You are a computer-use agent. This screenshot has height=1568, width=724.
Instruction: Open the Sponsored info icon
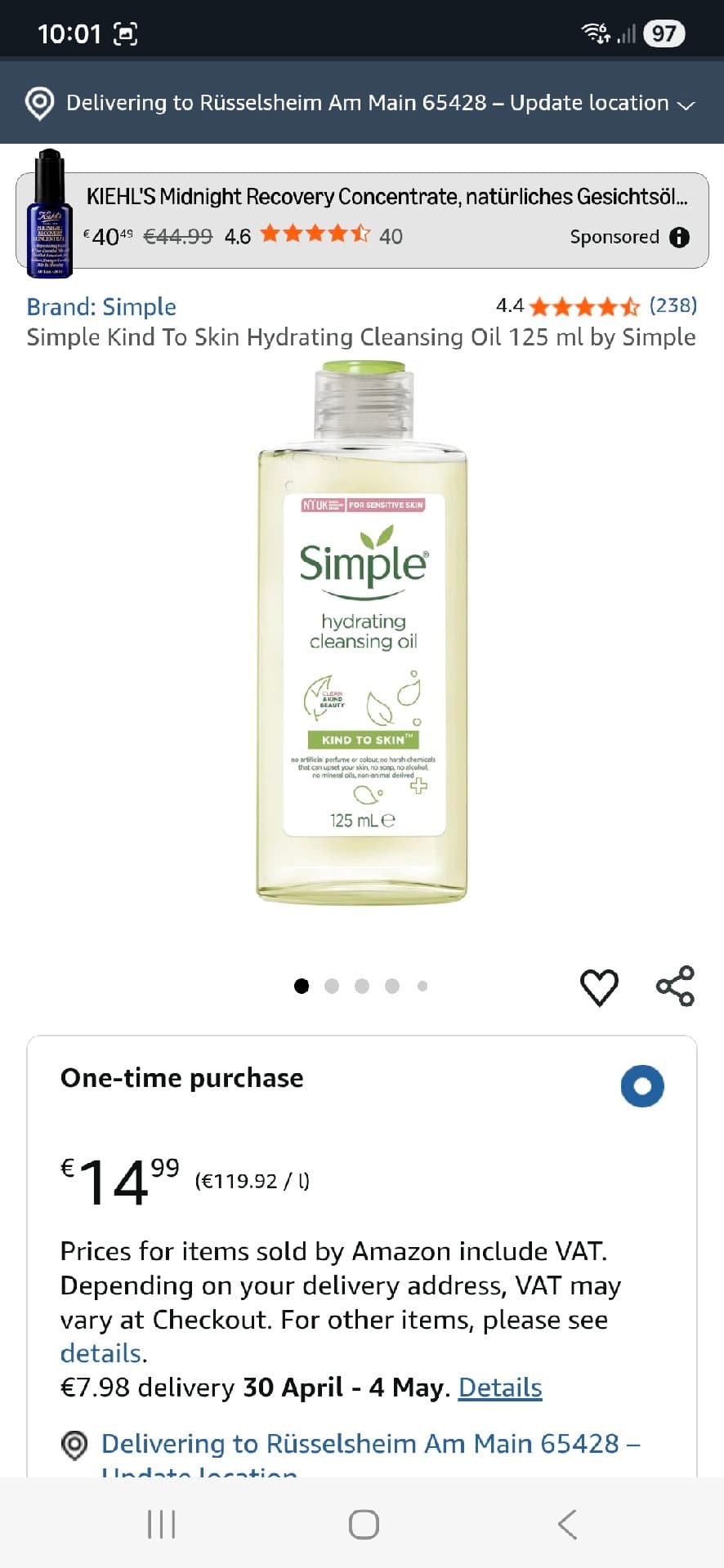coord(679,237)
